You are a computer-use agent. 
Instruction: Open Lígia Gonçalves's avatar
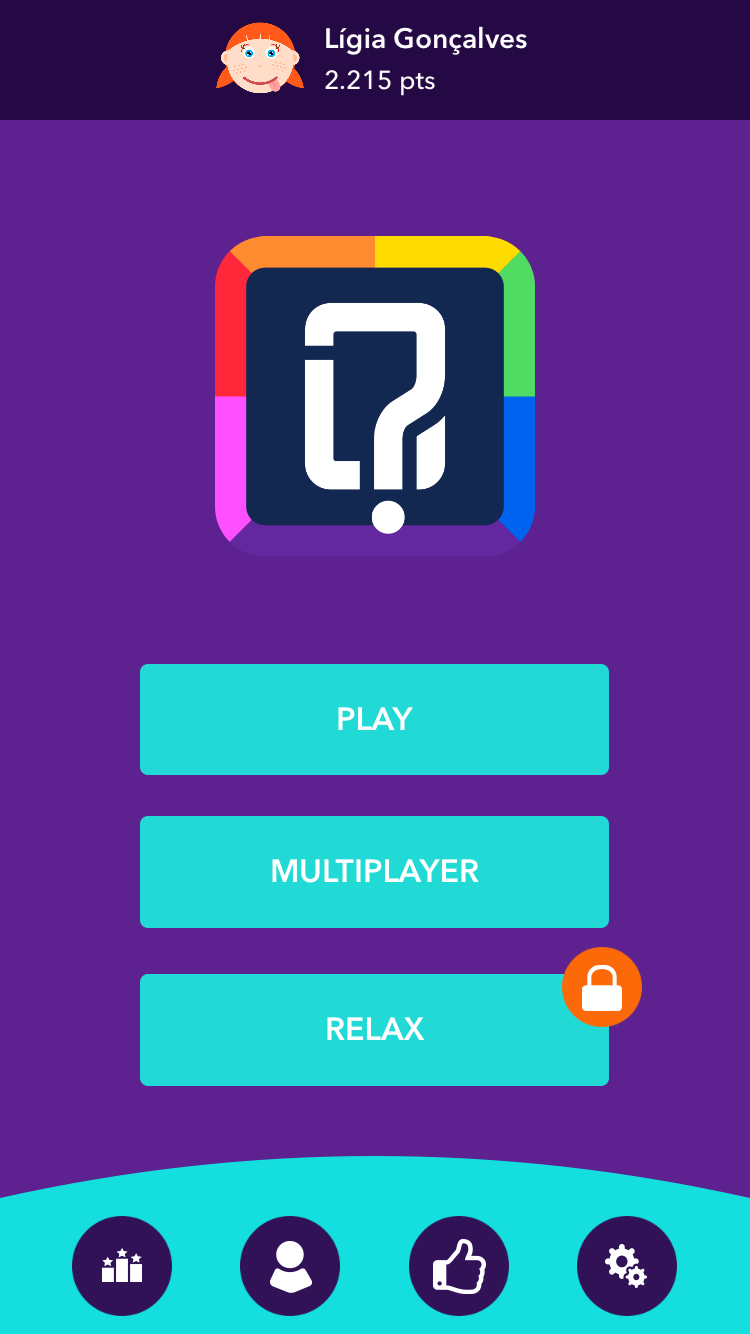(260, 58)
